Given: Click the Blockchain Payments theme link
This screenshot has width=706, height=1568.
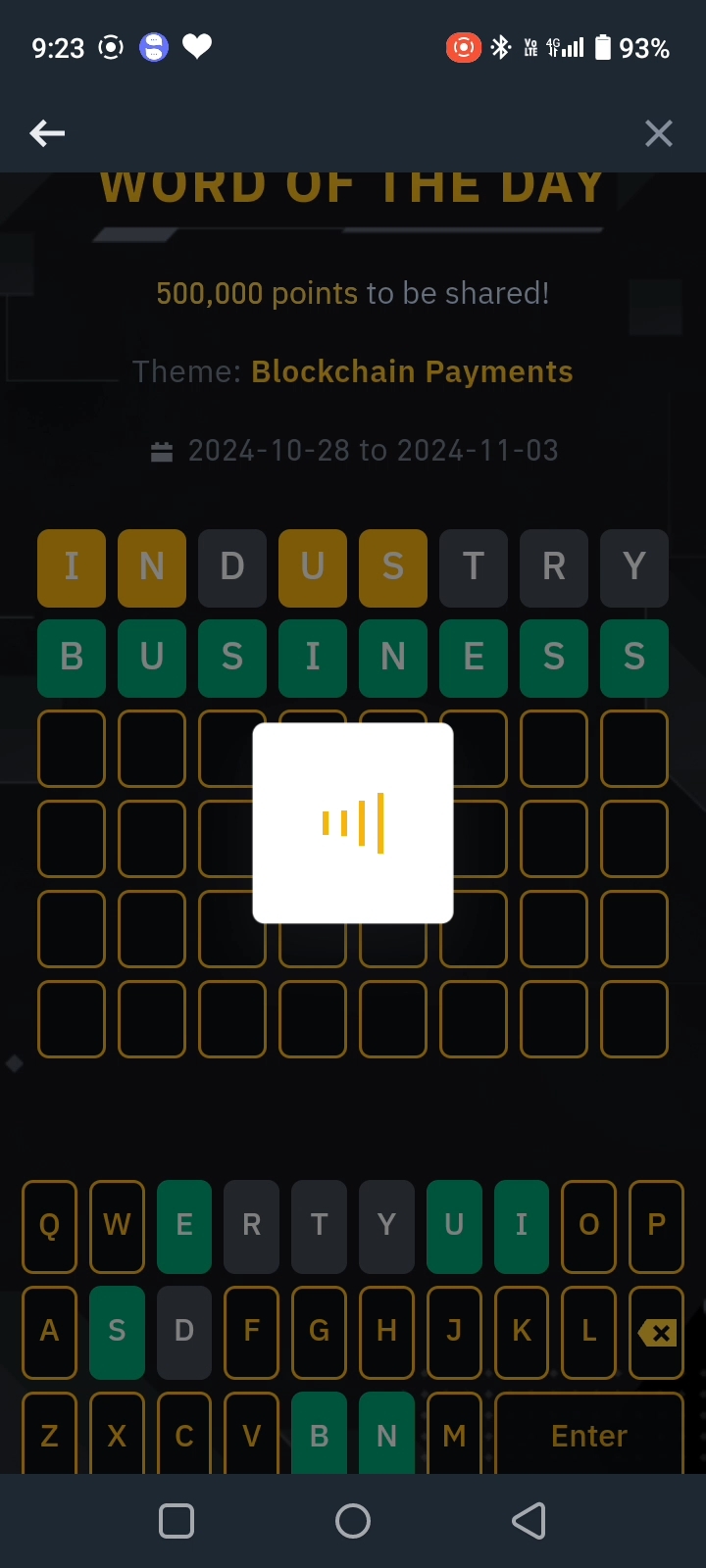Looking at the screenshot, I should coord(412,371).
